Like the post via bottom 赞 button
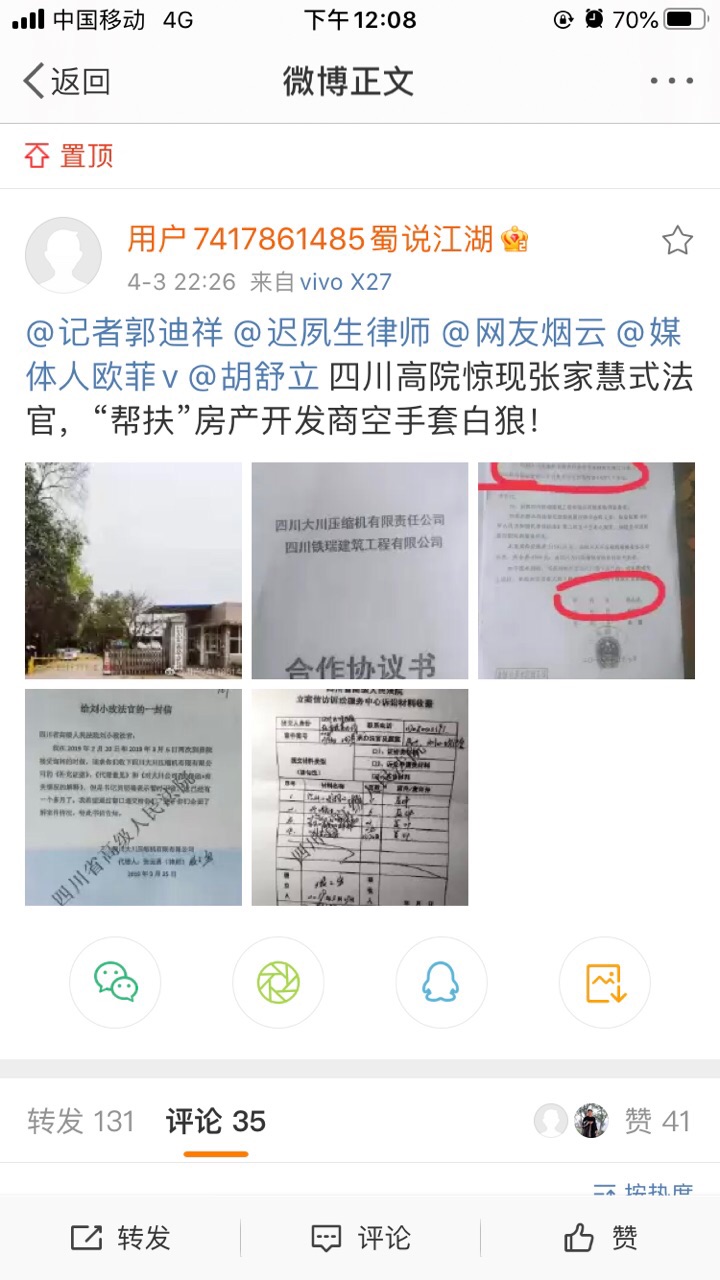 [x=600, y=1239]
